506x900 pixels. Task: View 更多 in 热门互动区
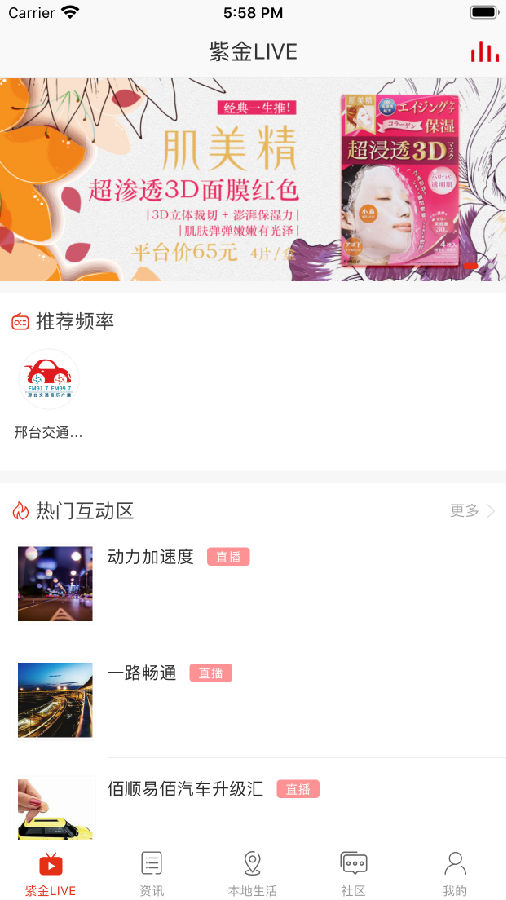pos(472,510)
